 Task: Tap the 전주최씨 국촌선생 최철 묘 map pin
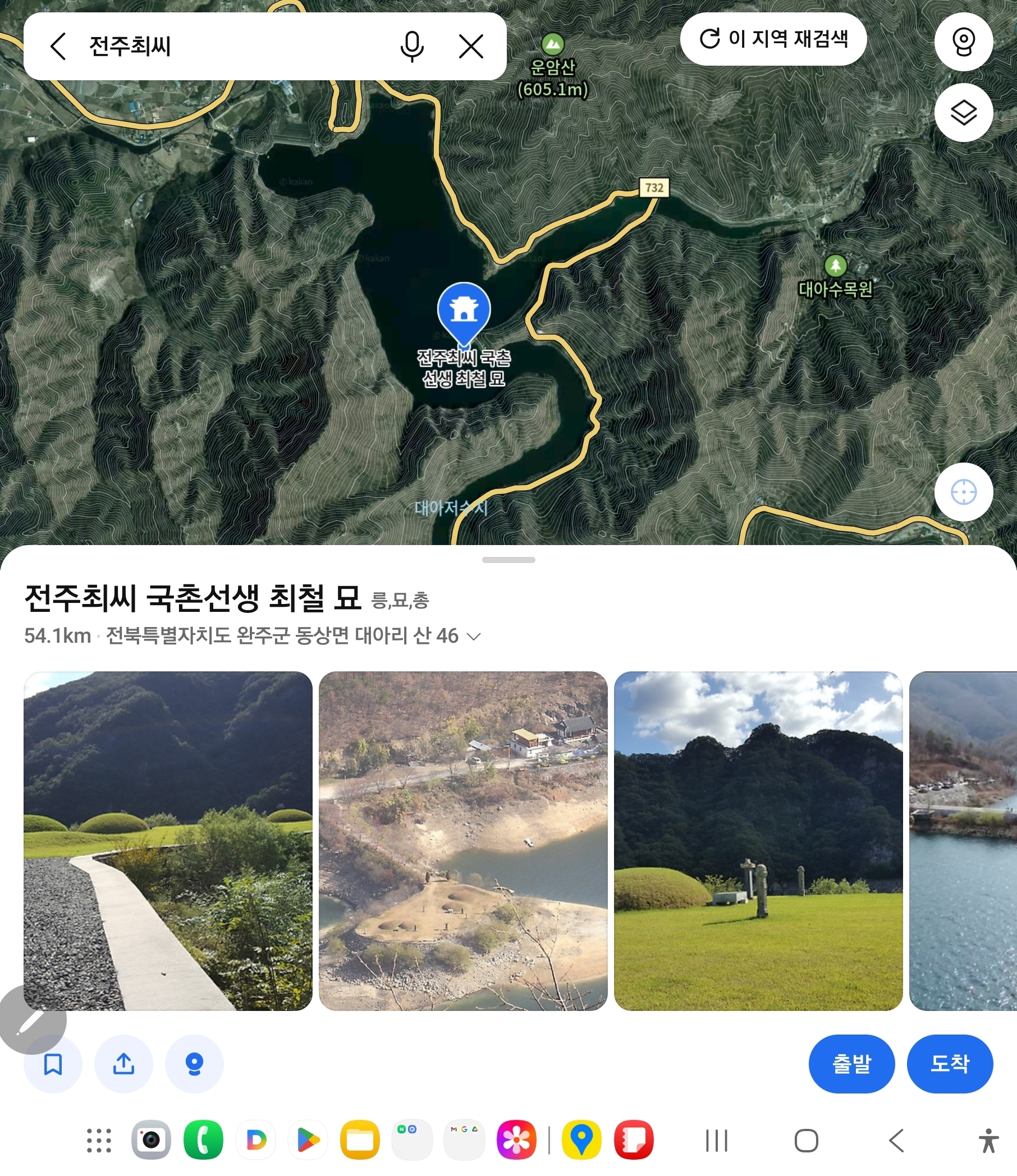[x=464, y=311]
